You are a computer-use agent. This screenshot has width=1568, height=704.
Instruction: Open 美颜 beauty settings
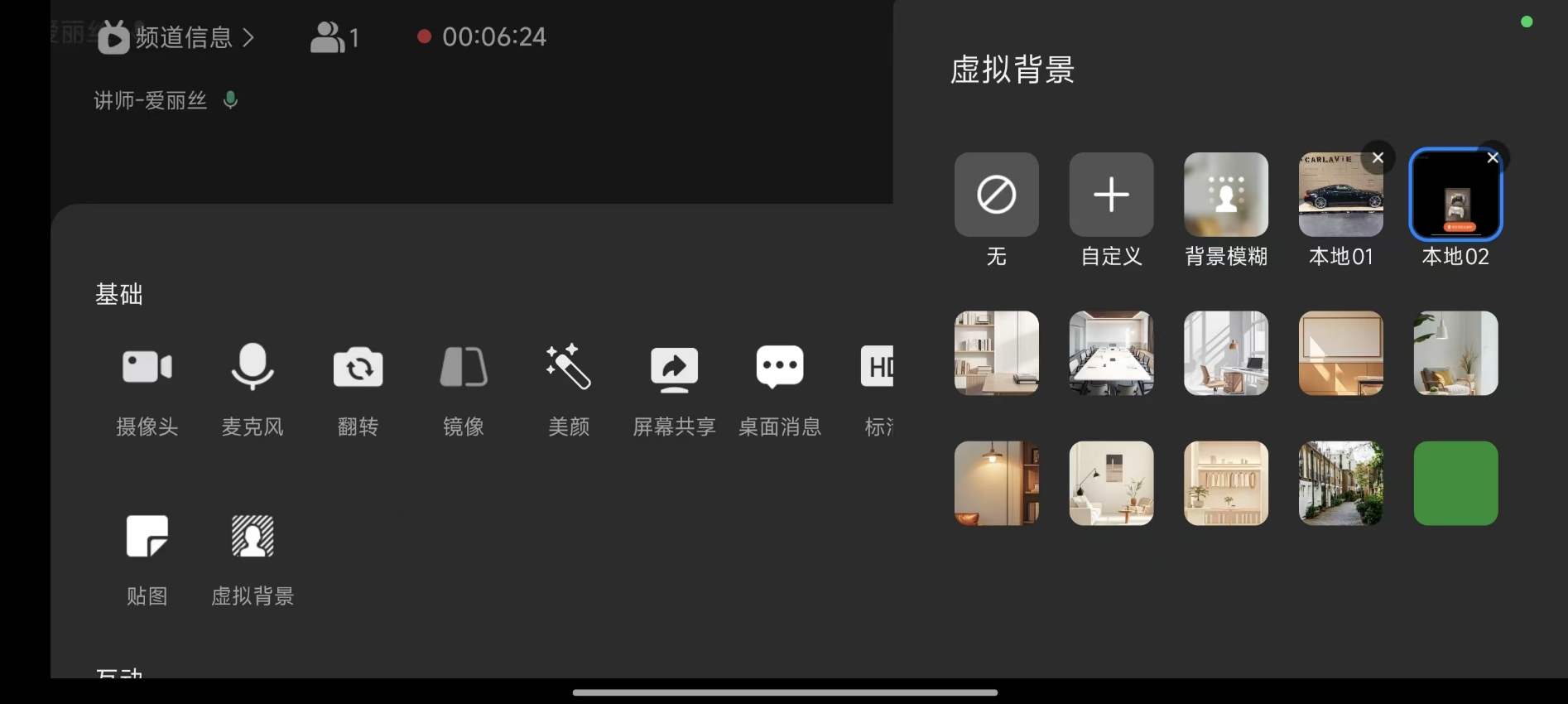(569, 389)
